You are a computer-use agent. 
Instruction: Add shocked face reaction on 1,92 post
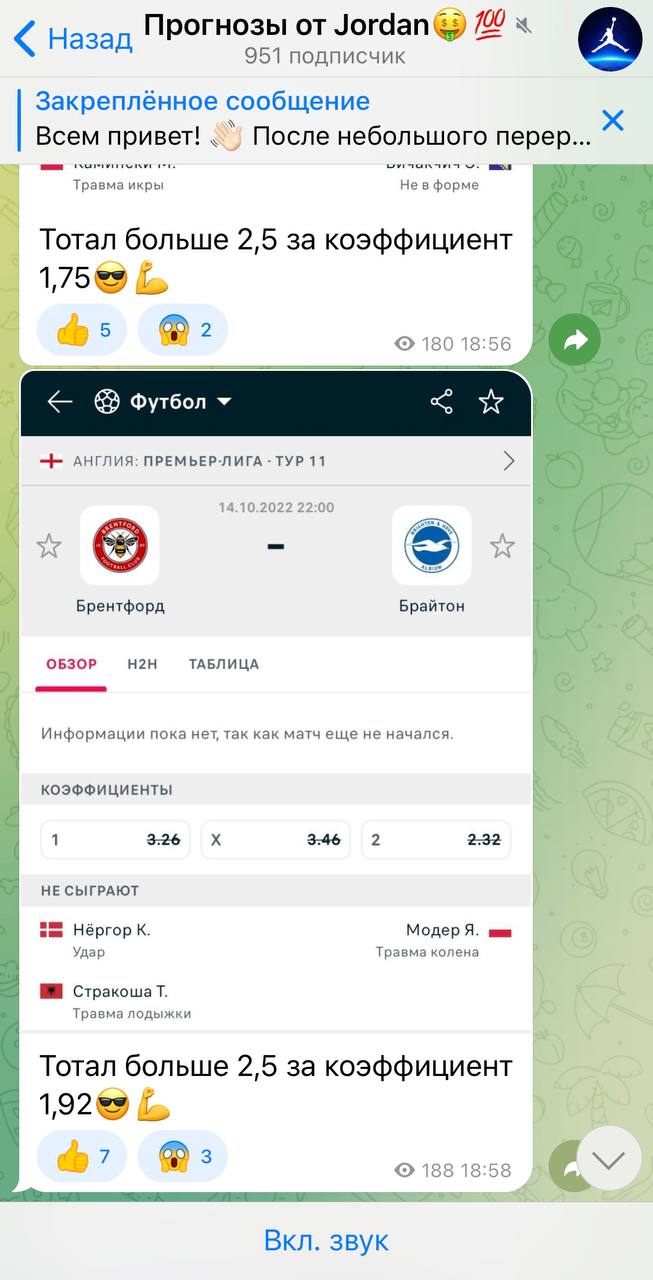click(182, 1157)
